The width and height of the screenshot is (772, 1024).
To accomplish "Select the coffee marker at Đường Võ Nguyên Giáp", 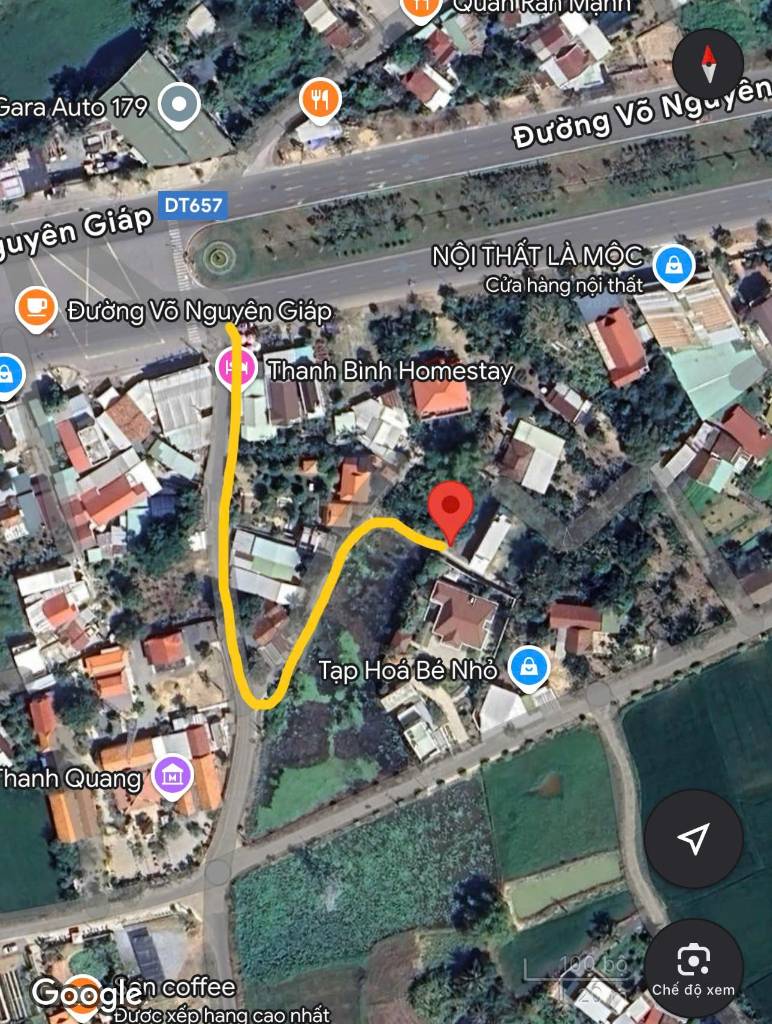I will (x=36, y=308).
